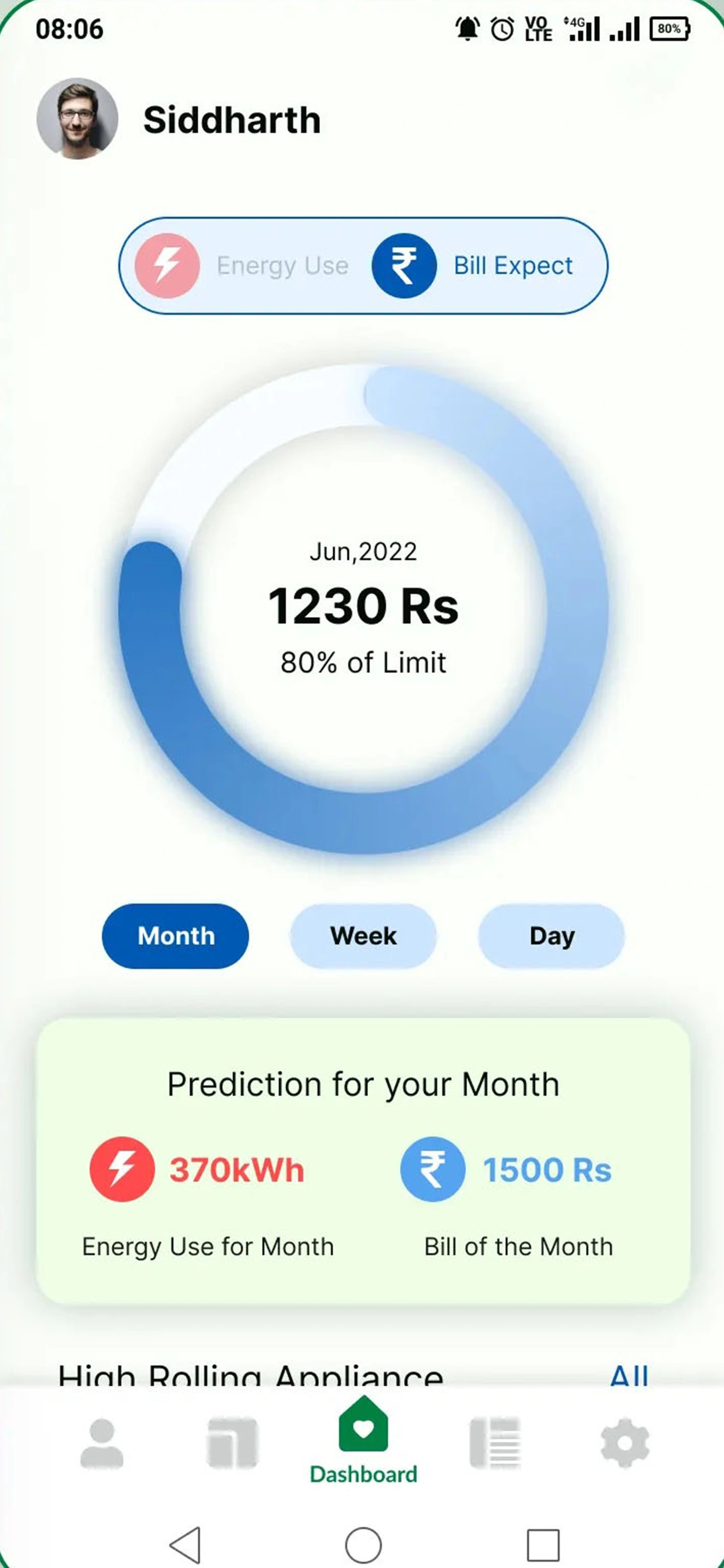Switch to Energy Use view
Viewport: 724px width, 1568px height.
243,266
